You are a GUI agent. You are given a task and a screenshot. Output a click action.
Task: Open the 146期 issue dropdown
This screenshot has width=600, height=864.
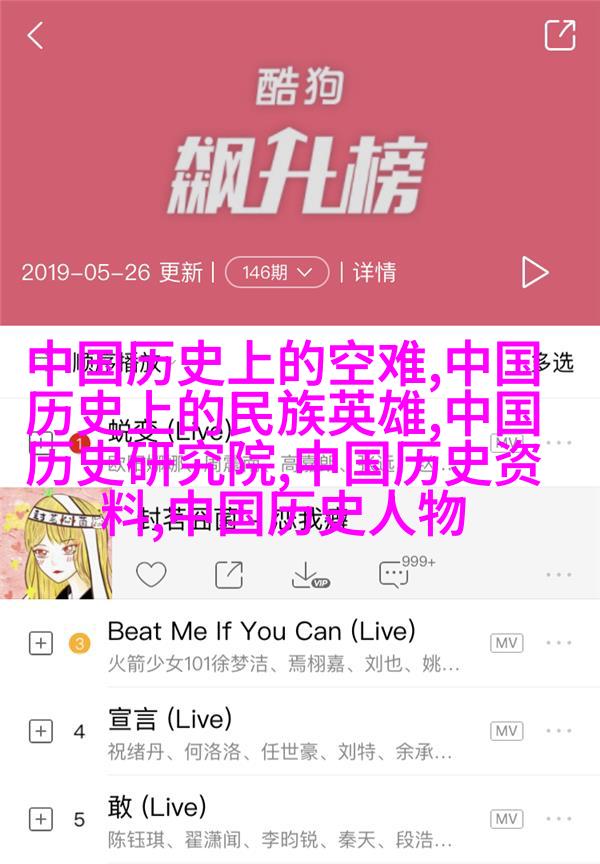[x=277, y=271]
